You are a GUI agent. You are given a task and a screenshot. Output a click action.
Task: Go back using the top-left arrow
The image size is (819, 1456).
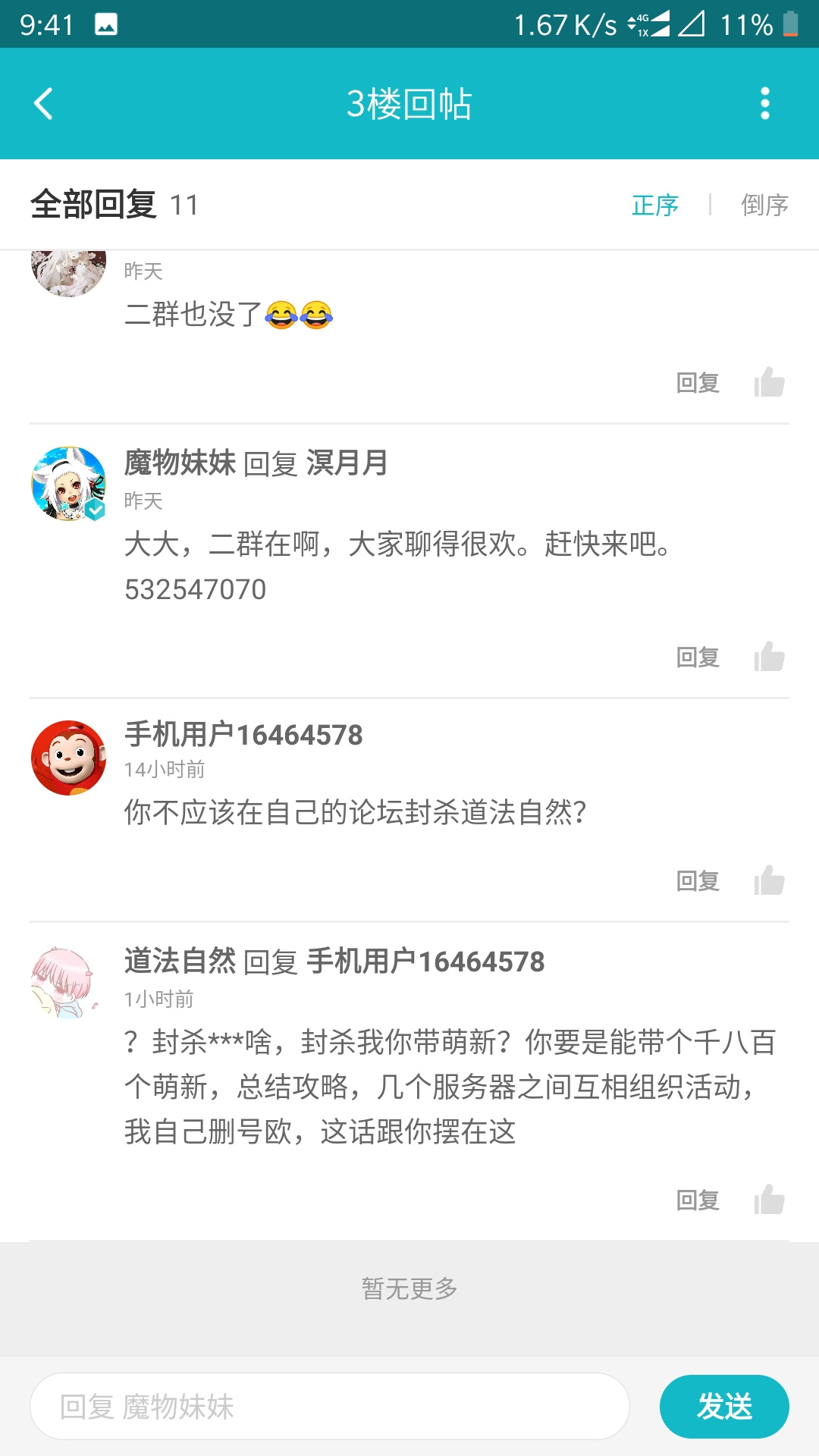coord(44,104)
